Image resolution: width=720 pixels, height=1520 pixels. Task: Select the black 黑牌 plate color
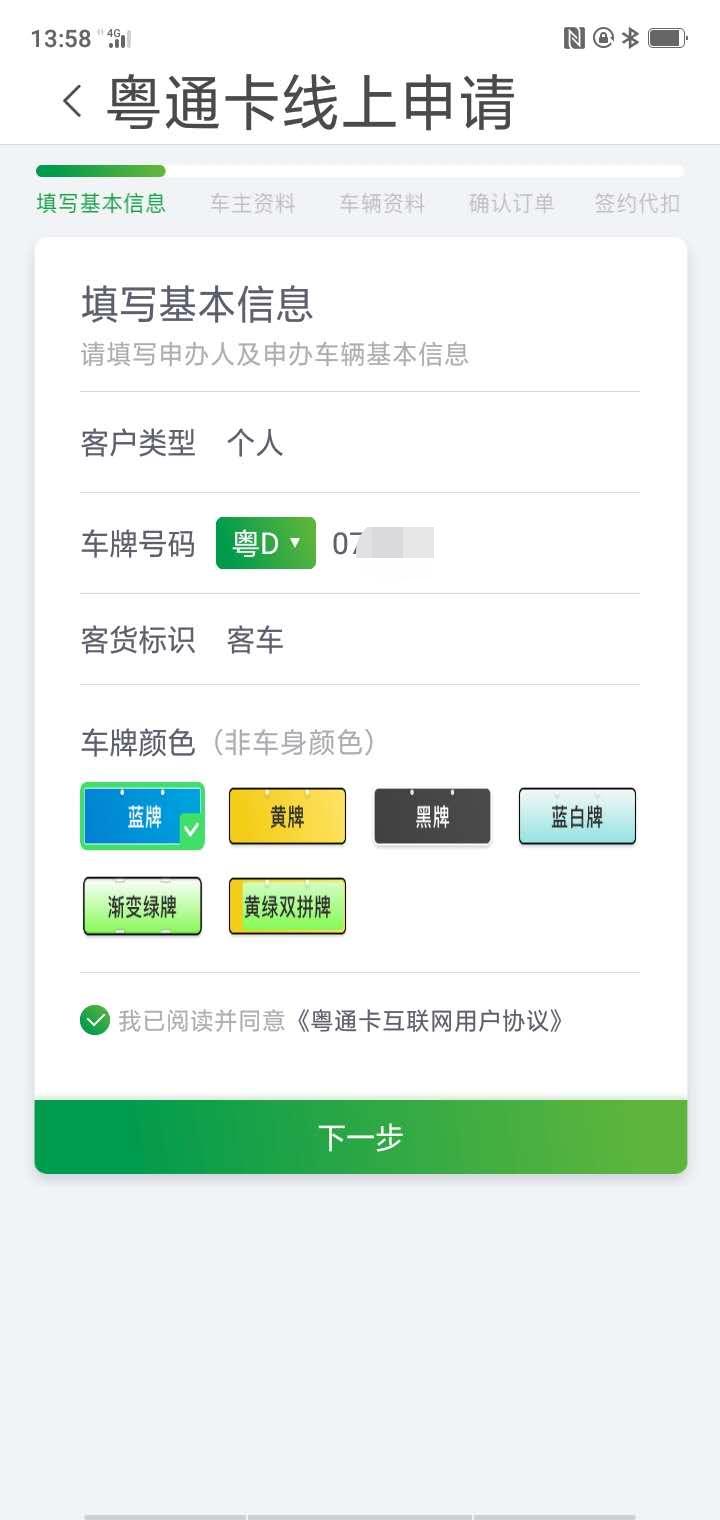432,815
